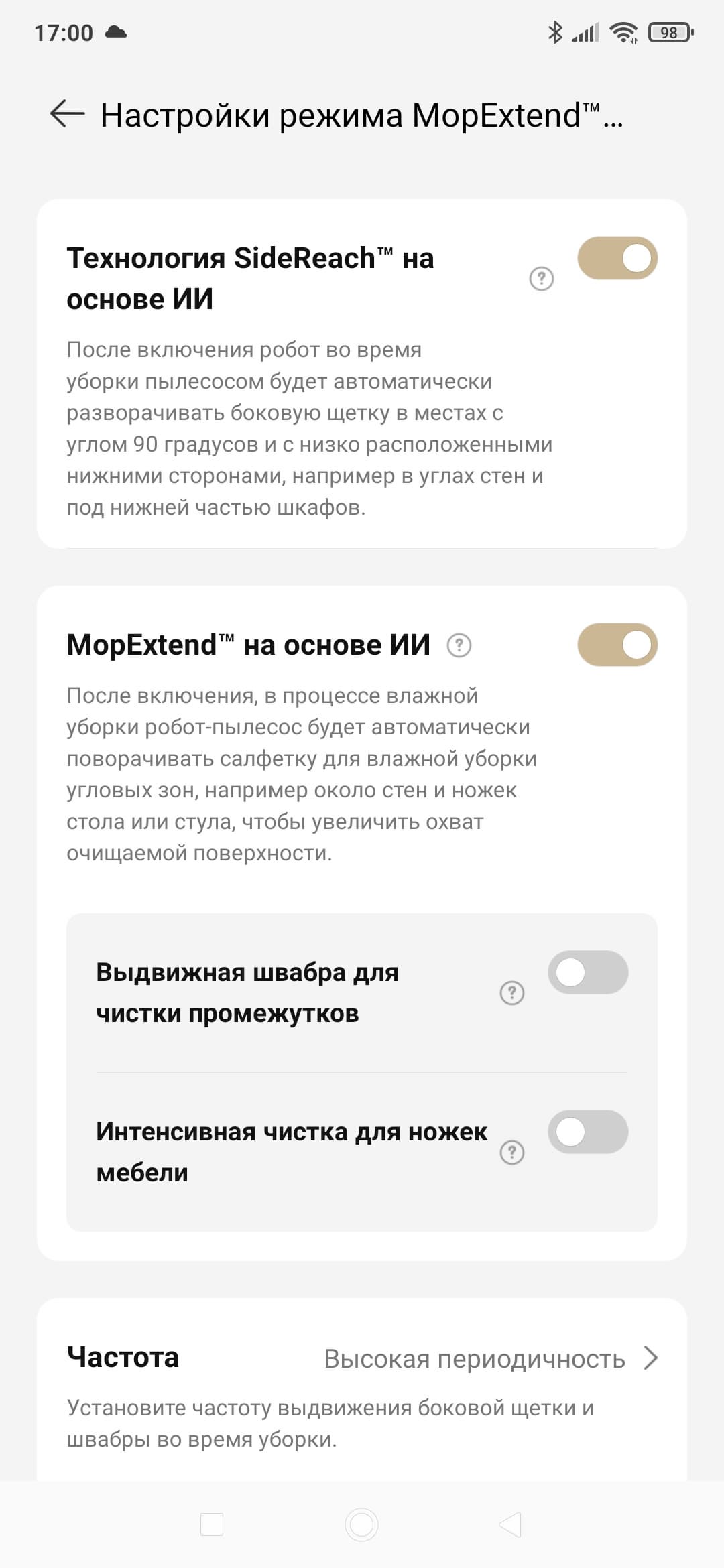Open recent apps from navigation bar
Viewport: 724px width, 1568px height.
(212, 1524)
